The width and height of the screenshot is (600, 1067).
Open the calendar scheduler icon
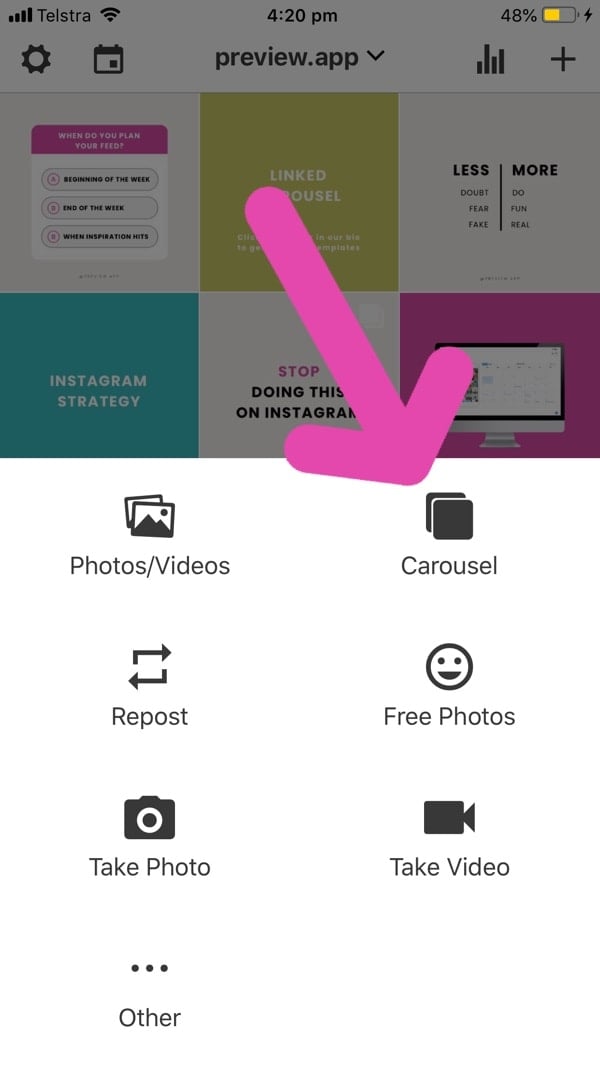108,59
